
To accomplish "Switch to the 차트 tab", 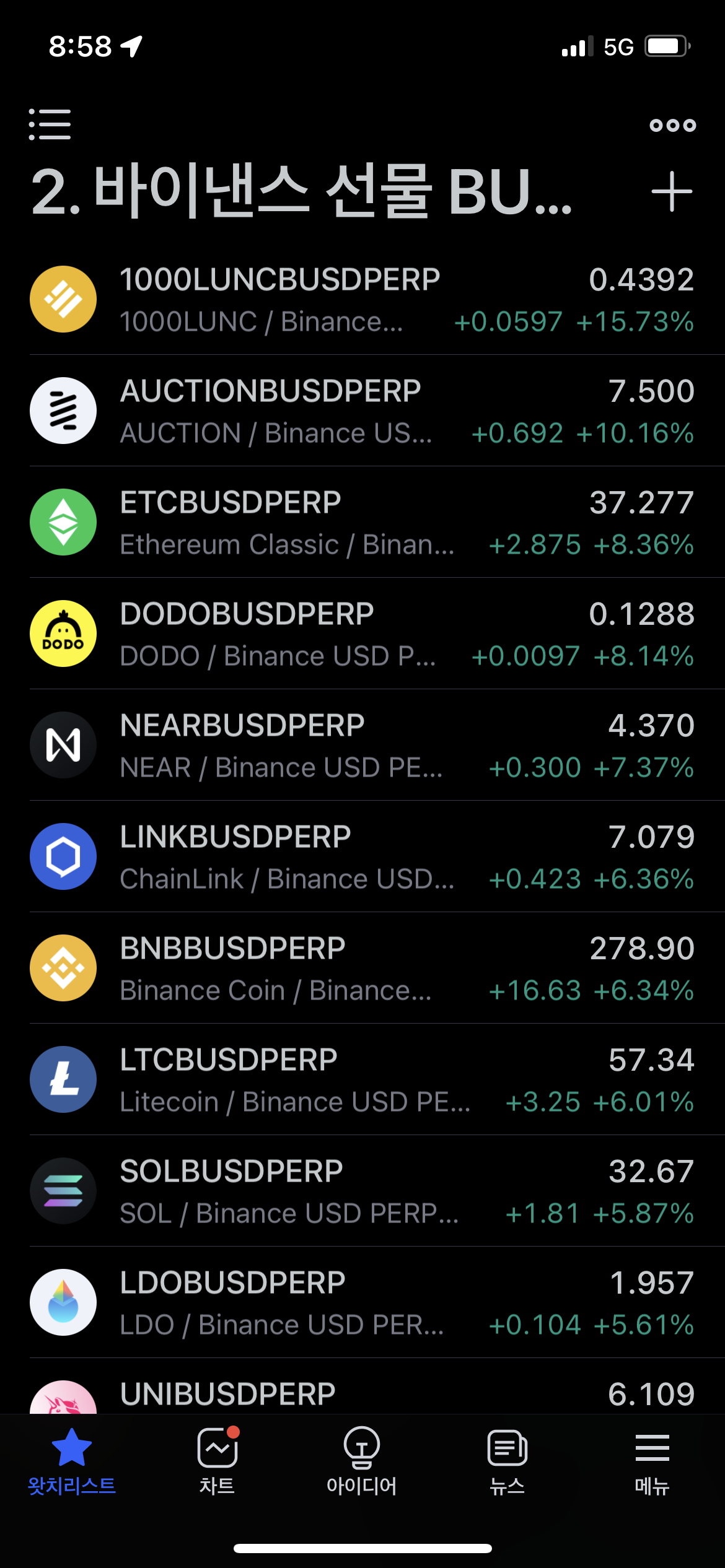I will tap(217, 1461).
